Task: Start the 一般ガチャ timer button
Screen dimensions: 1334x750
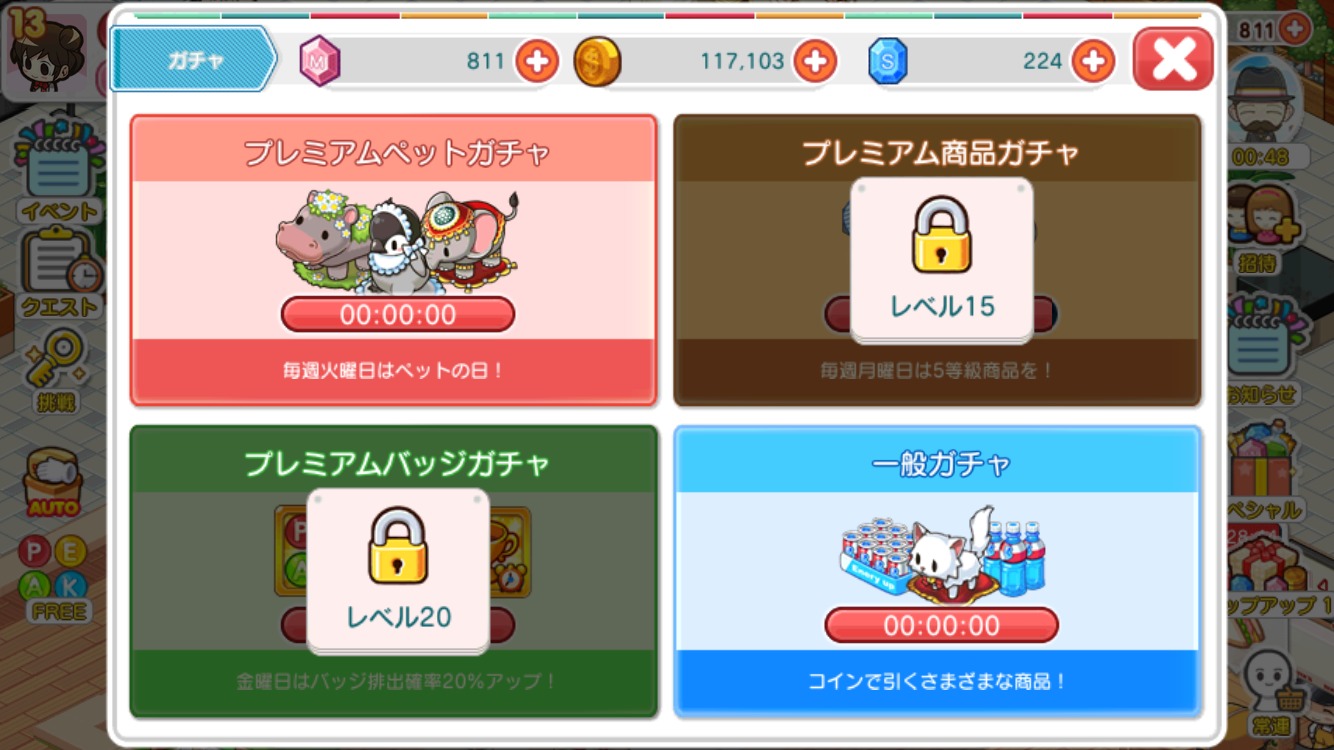Action: click(941, 626)
